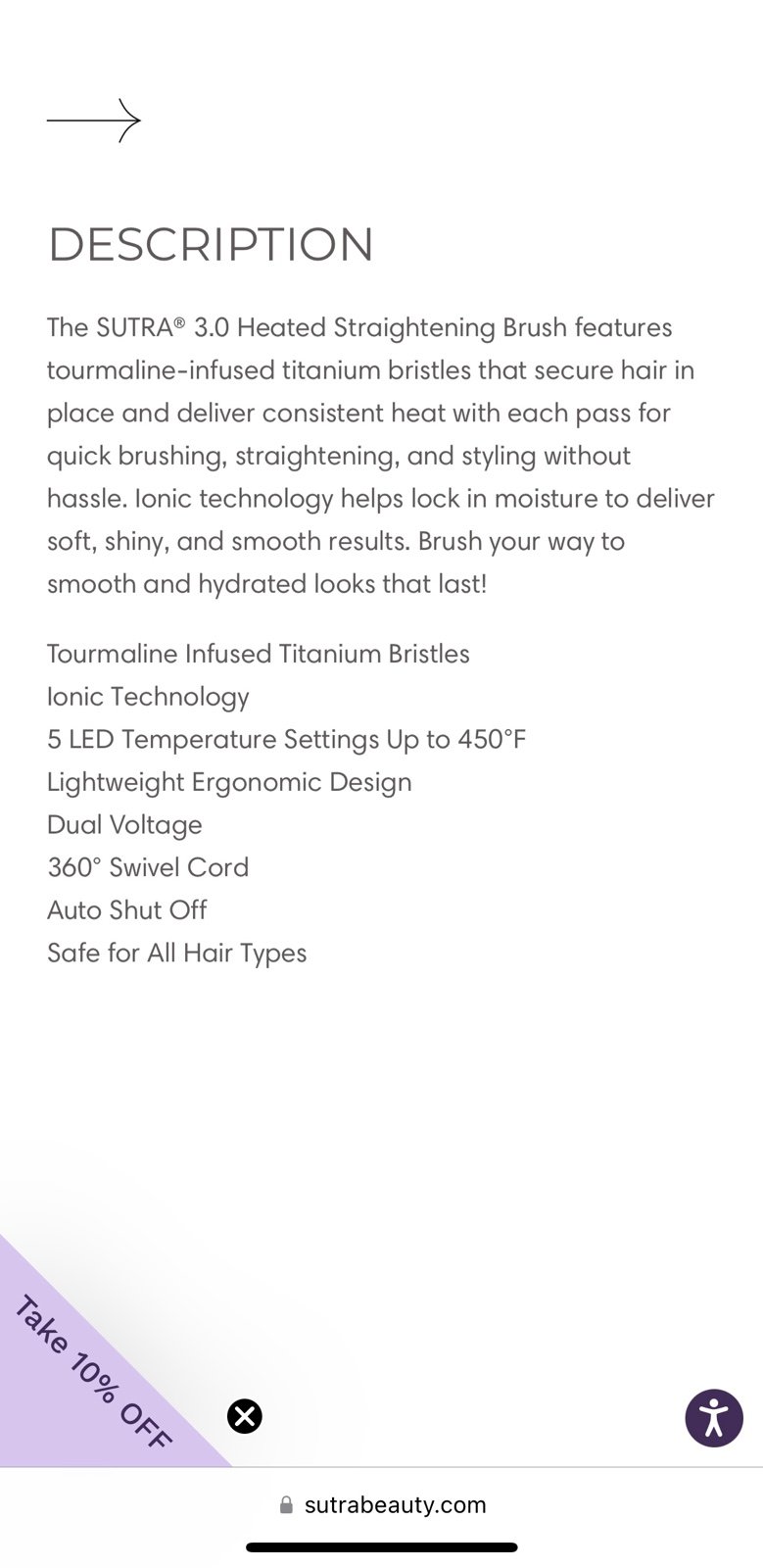Dismiss the 10% OFF corner banner

(245, 1416)
